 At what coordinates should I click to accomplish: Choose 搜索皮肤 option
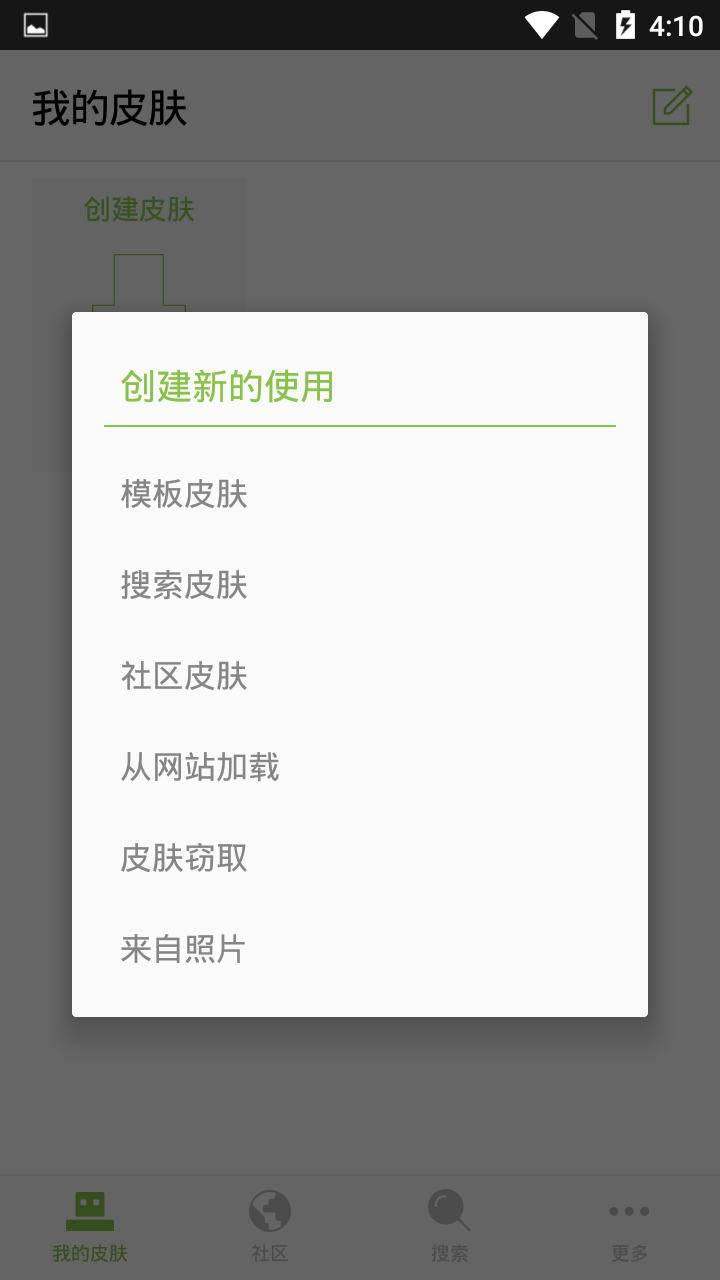(x=185, y=585)
